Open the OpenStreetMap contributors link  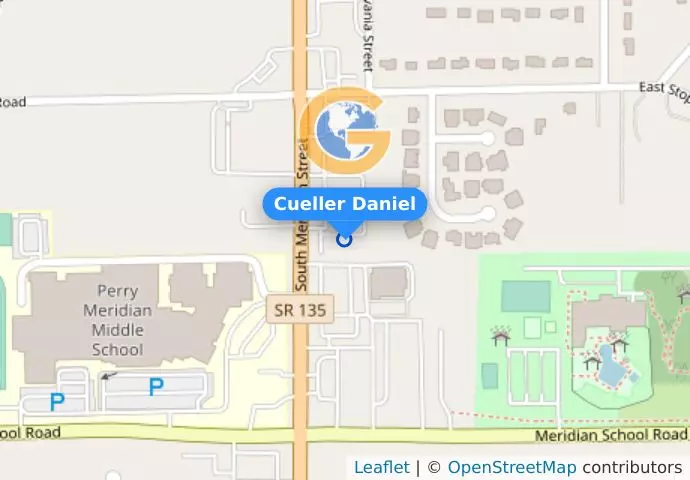pyautogui.click(x=511, y=467)
